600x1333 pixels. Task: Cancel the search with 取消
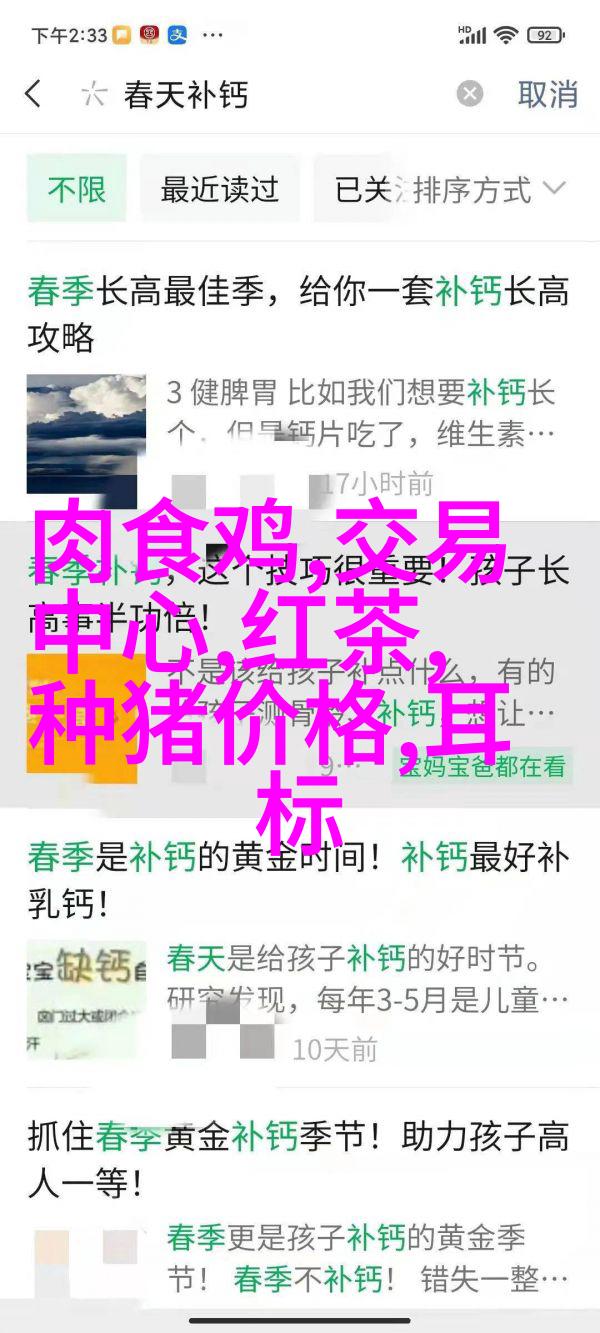click(x=548, y=95)
